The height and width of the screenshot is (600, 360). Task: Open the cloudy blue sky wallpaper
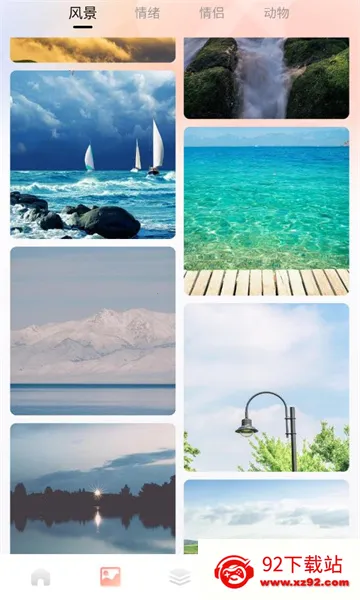pos(266,509)
